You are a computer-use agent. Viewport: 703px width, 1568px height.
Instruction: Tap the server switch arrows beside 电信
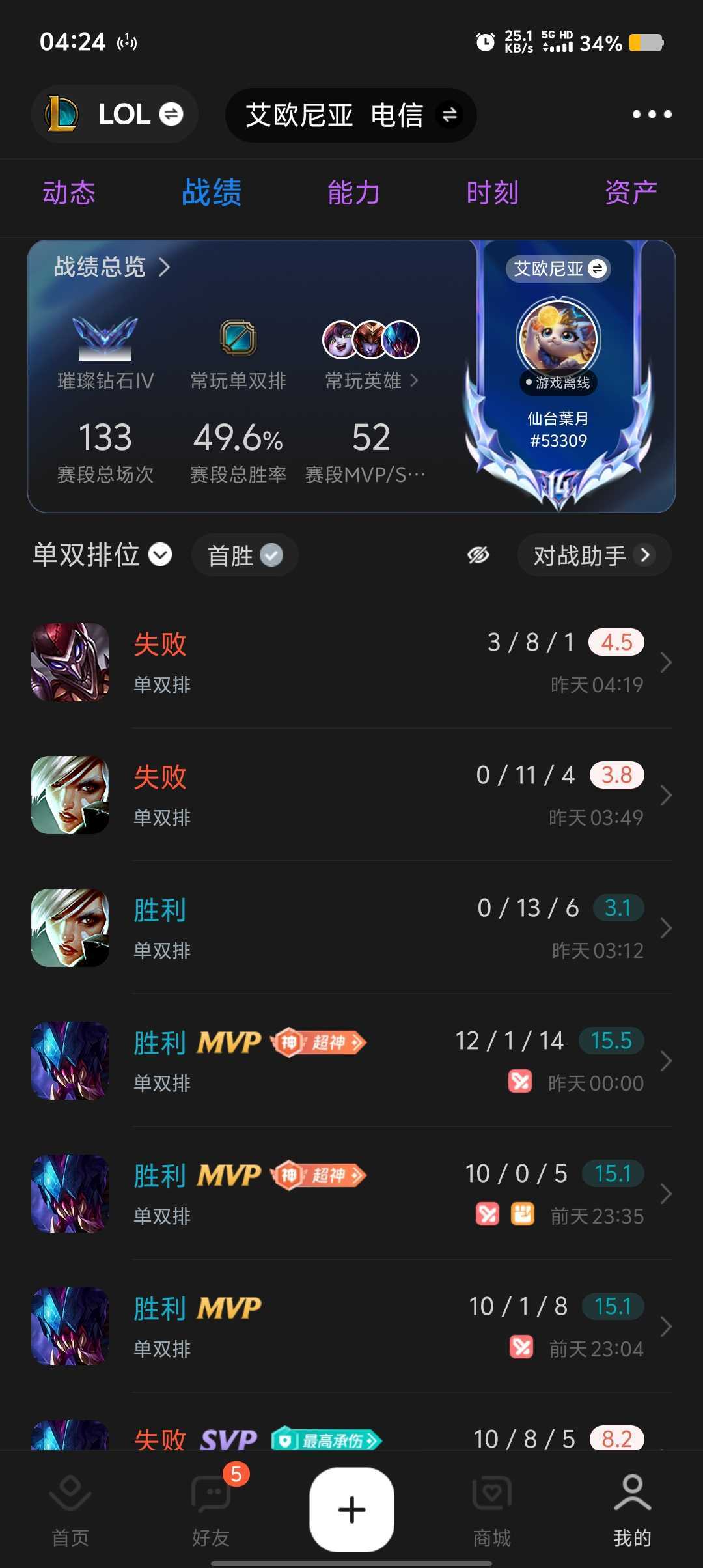pos(448,115)
